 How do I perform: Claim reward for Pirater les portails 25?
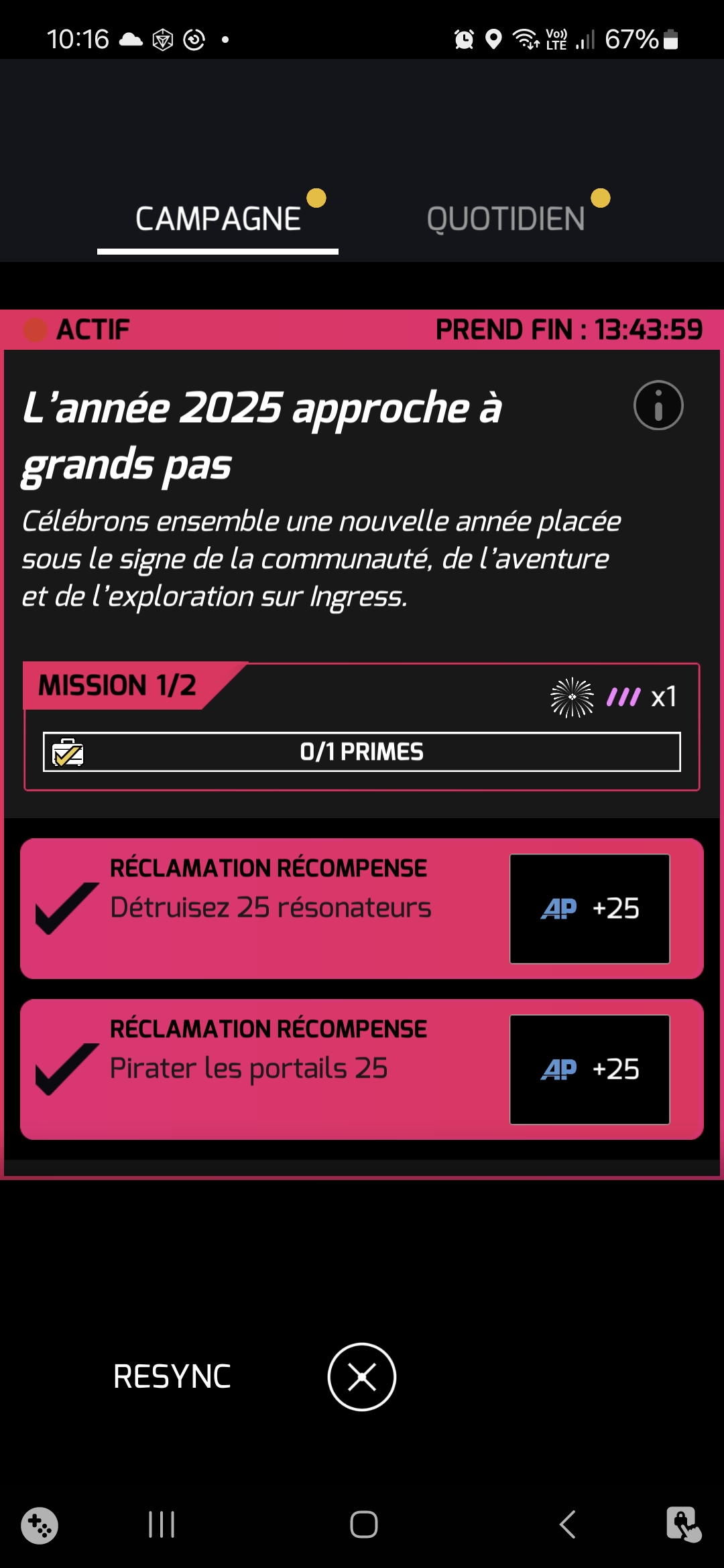click(362, 1069)
